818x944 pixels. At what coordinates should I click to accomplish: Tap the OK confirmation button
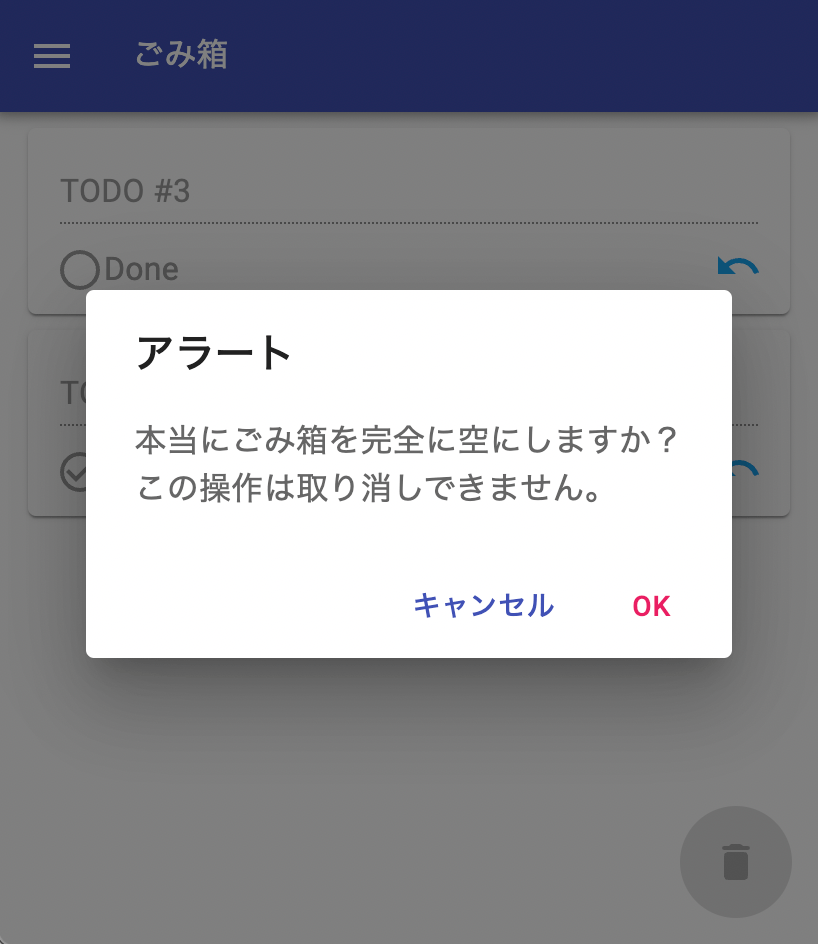click(650, 606)
